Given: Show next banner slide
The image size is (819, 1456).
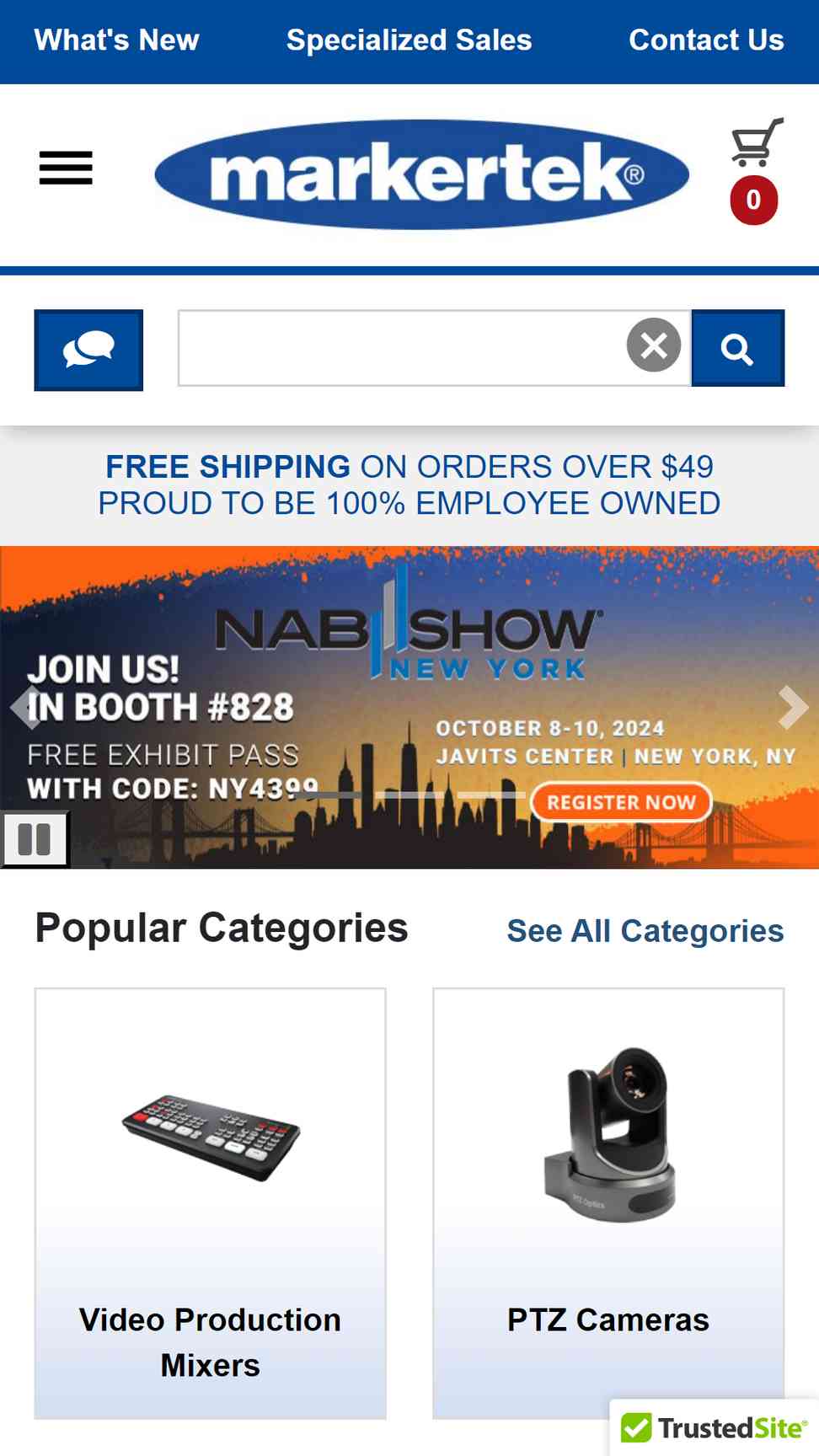Looking at the screenshot, I should click(792, 707).
